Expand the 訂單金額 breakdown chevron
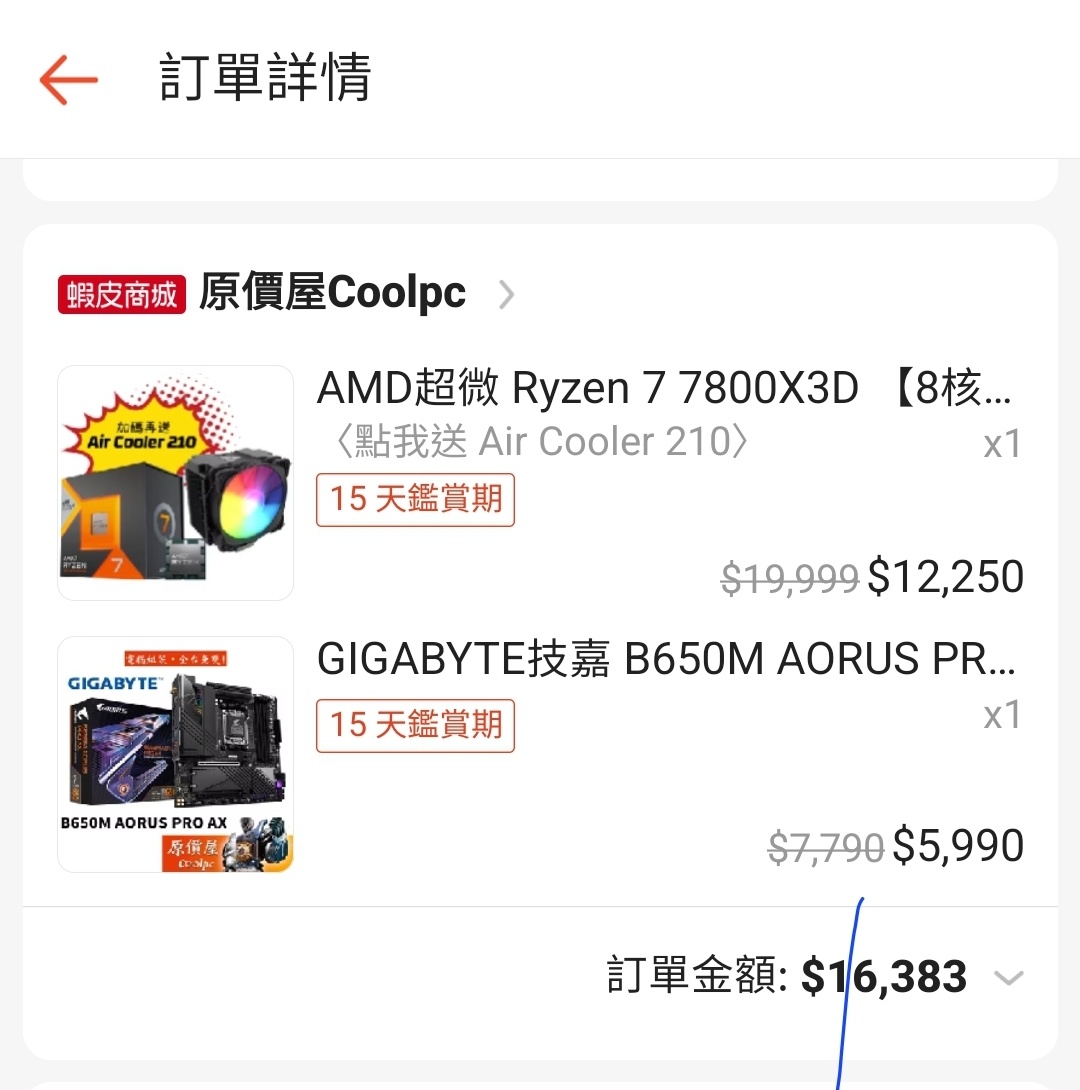Viewport: 1080px width, 1090px height. 1009,978
